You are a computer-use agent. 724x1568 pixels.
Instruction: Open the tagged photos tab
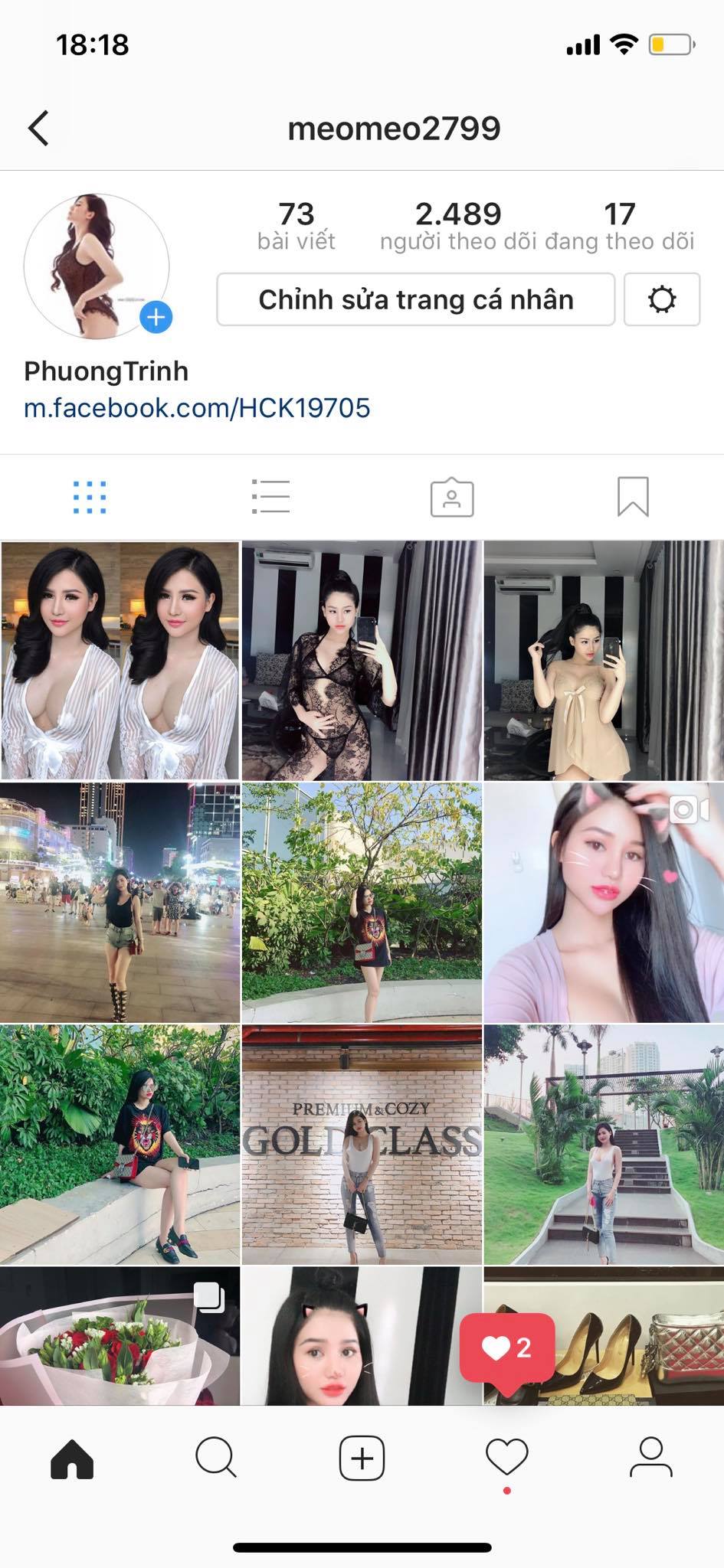[x=452, y=497]
